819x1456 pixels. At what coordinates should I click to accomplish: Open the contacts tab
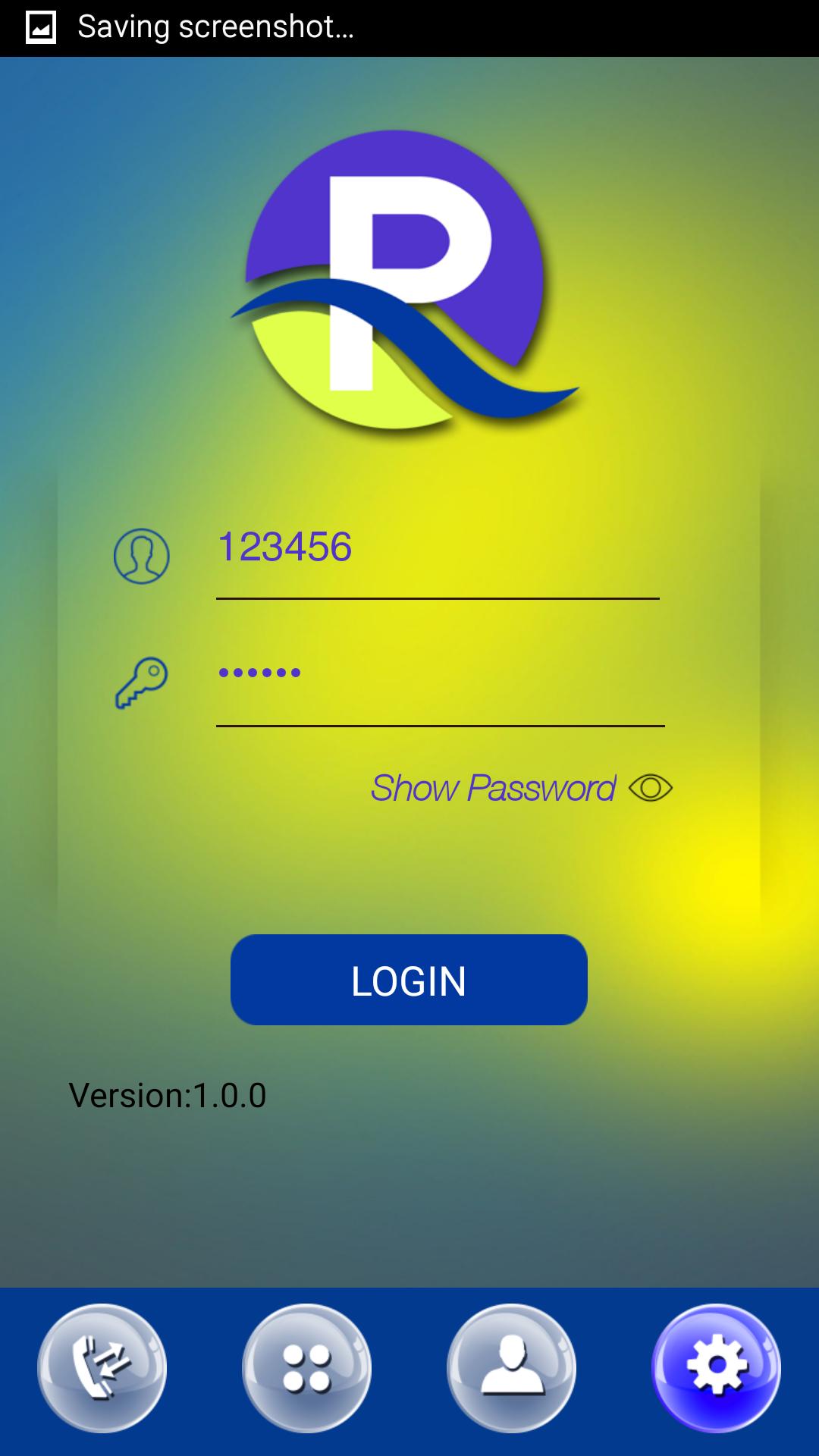(512, 1368)
